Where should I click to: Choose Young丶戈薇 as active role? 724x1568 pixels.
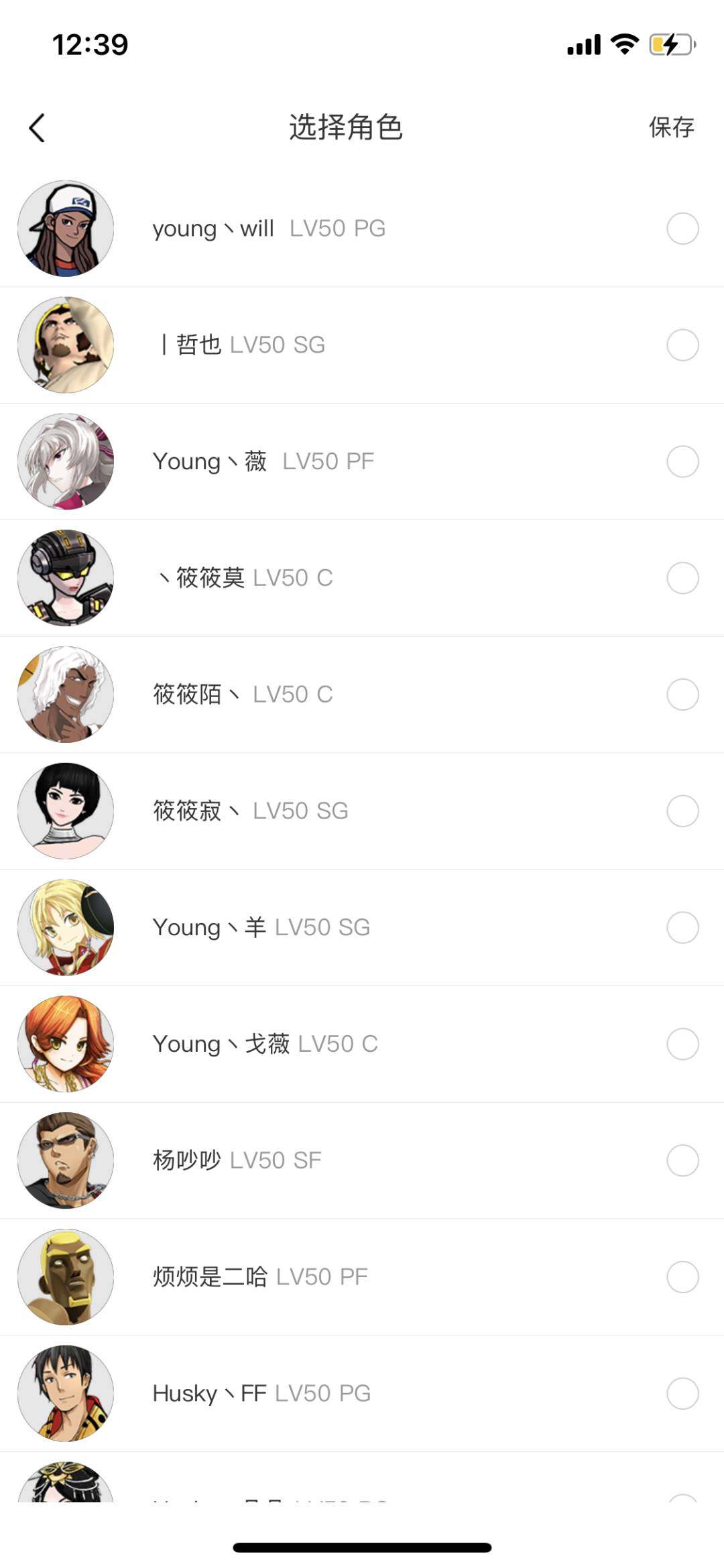682,1044
